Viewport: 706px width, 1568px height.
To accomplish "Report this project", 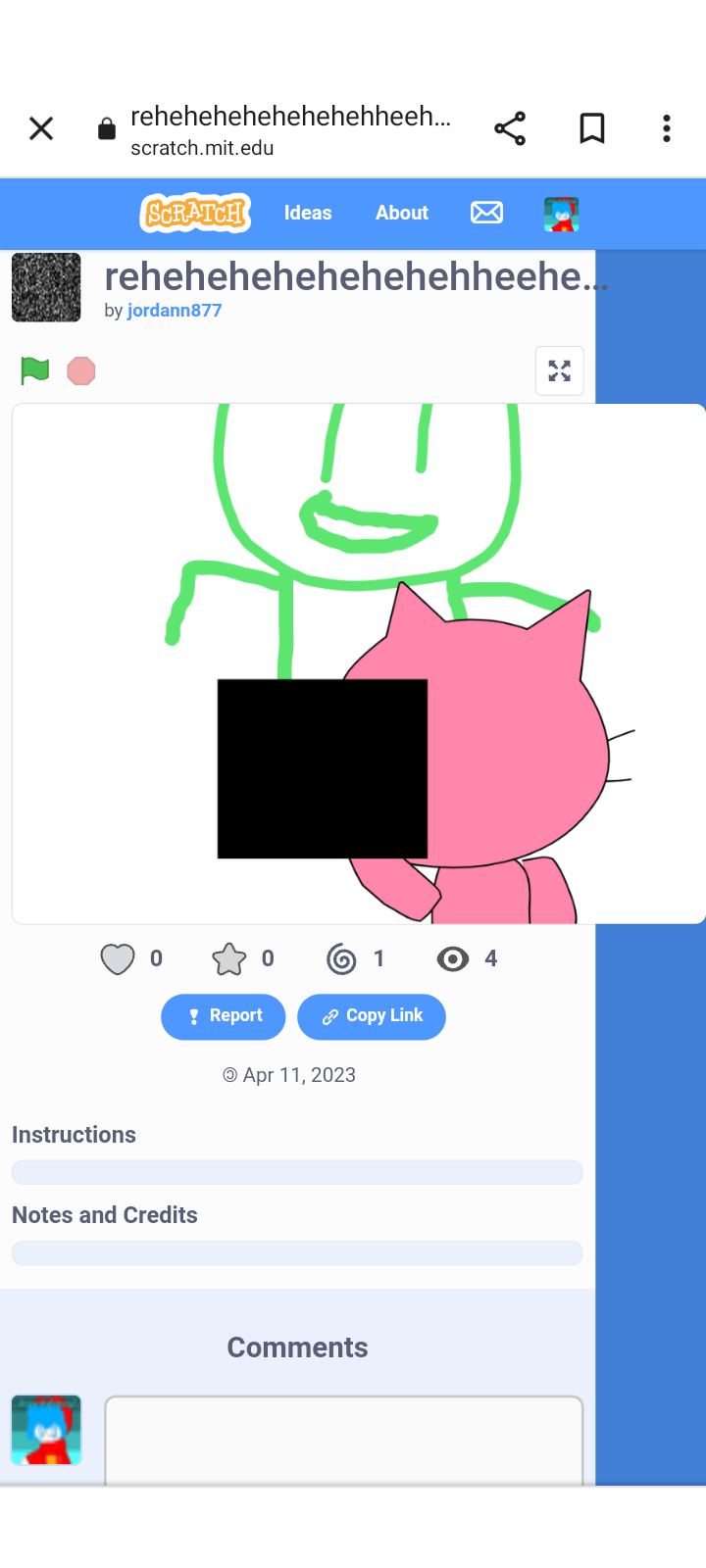I will [x=224, y=1016].
